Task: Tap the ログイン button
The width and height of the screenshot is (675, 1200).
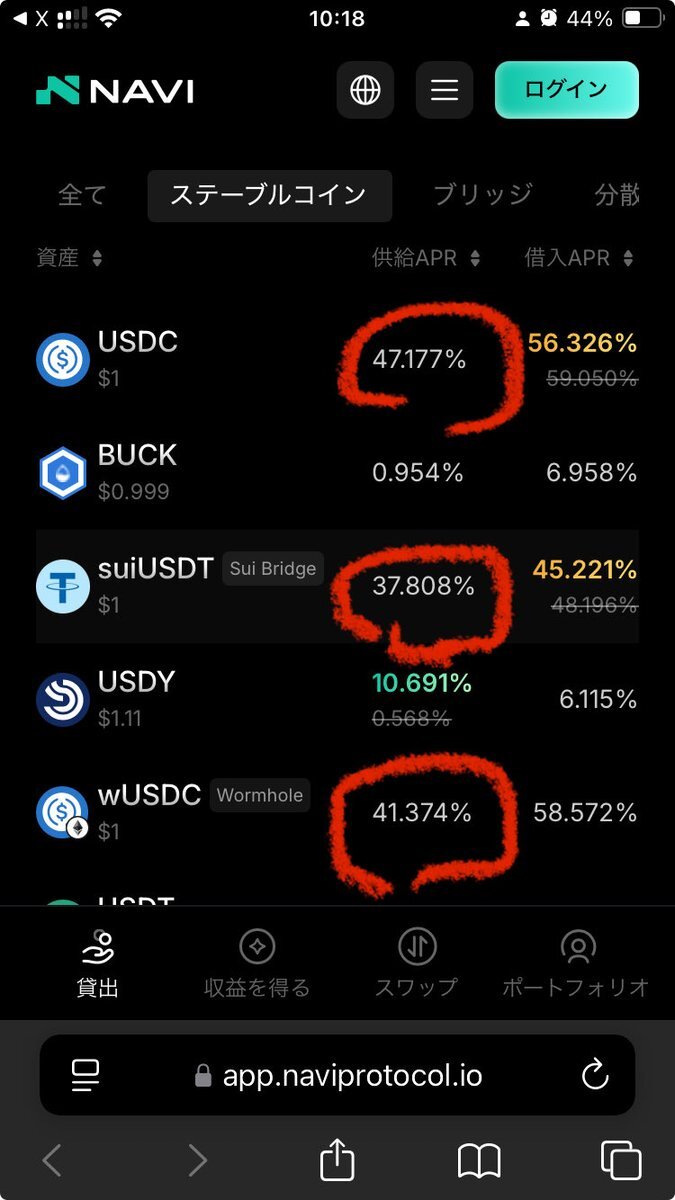Action: [566, 90]
